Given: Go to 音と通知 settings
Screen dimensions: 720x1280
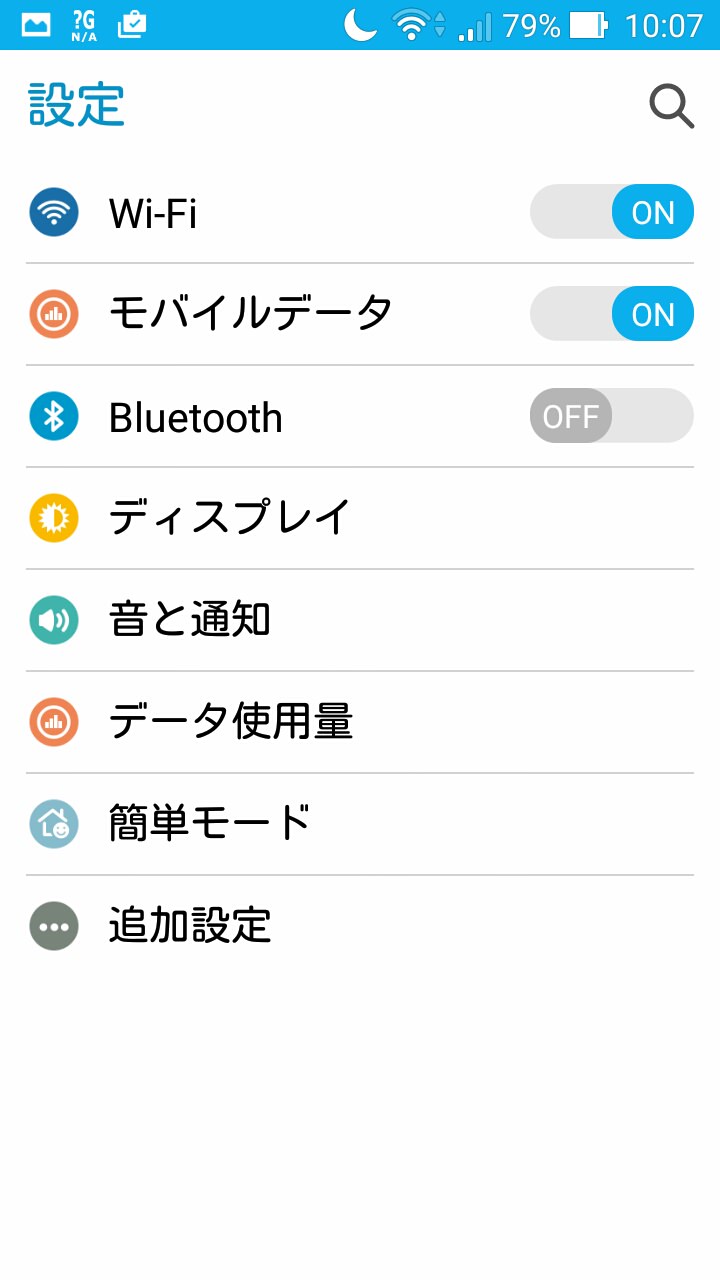Looking at the screenshot, I should pyautogui.click(x=360, y=621).
